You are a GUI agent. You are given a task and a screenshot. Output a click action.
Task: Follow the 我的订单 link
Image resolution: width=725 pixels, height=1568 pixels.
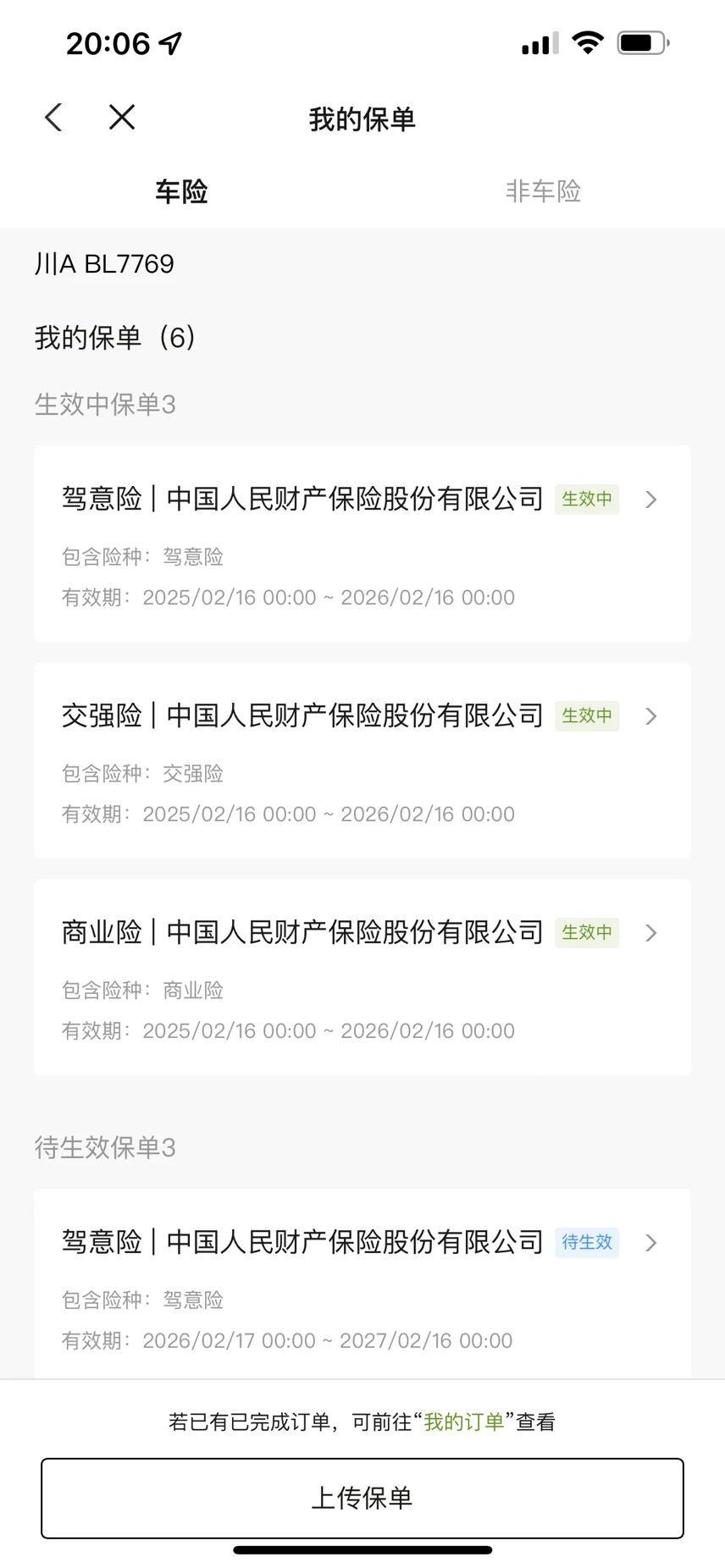click(x=464, y=1422)
